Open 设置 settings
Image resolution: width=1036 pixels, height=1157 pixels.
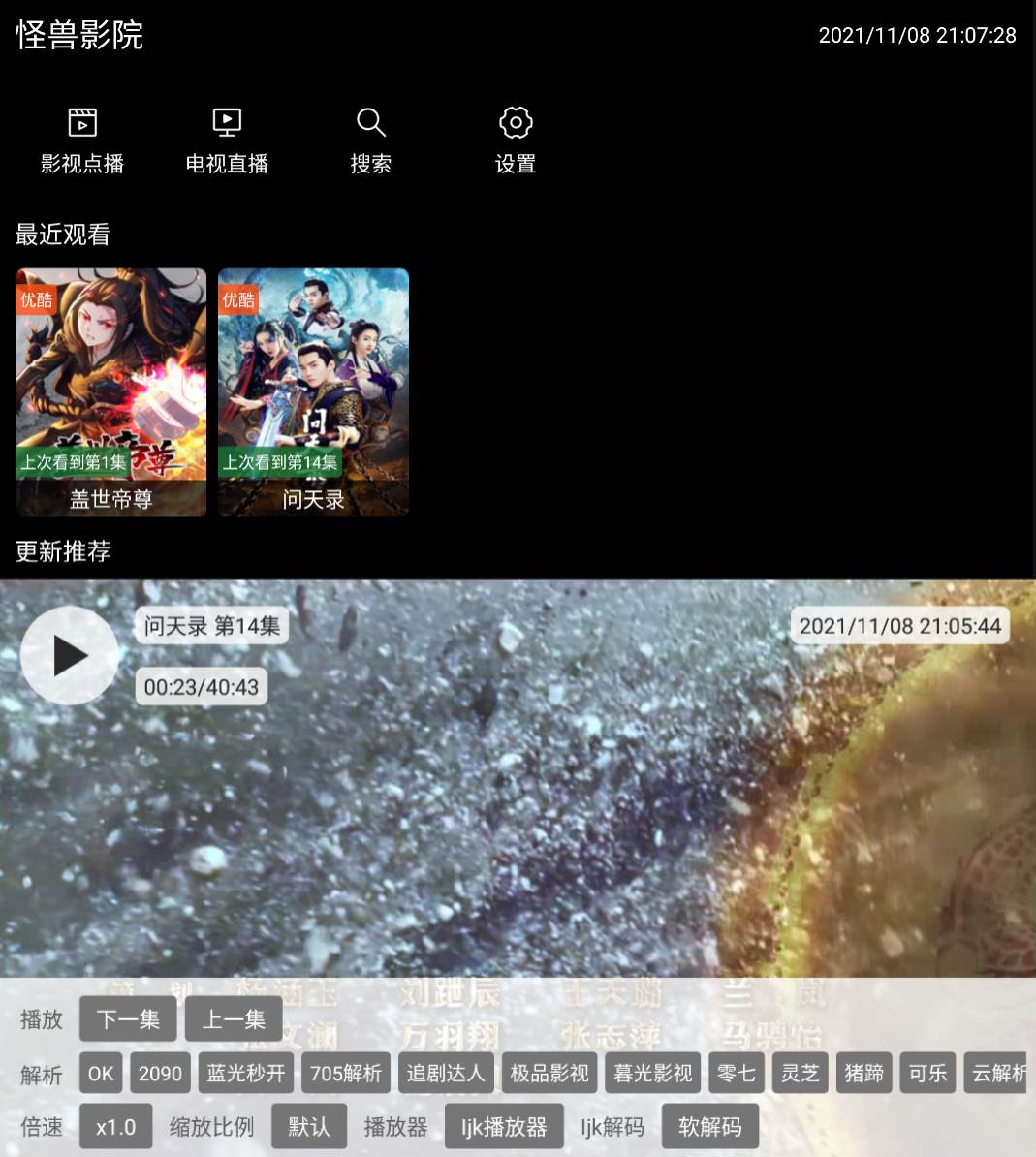pyautogui.click(x=515, y=140)
